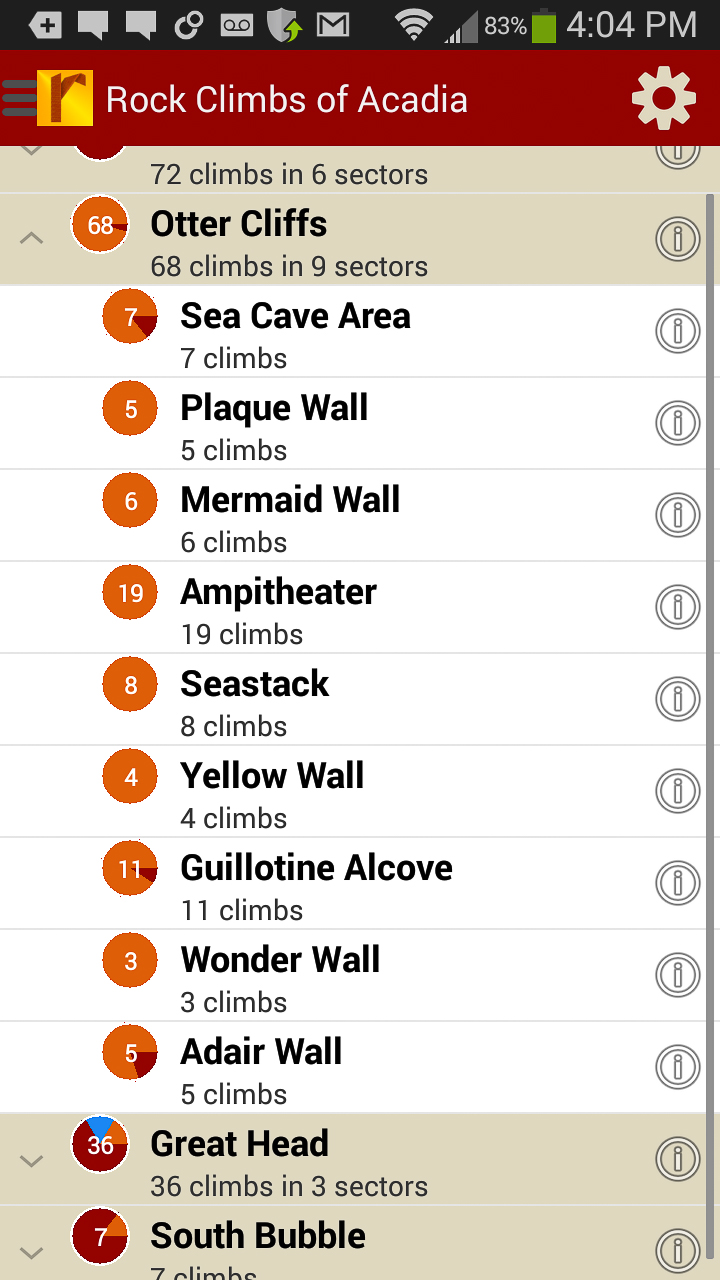Collapse the Otter Cliffs section
This screenshot has height=1280, width=720.
[32, 238]
